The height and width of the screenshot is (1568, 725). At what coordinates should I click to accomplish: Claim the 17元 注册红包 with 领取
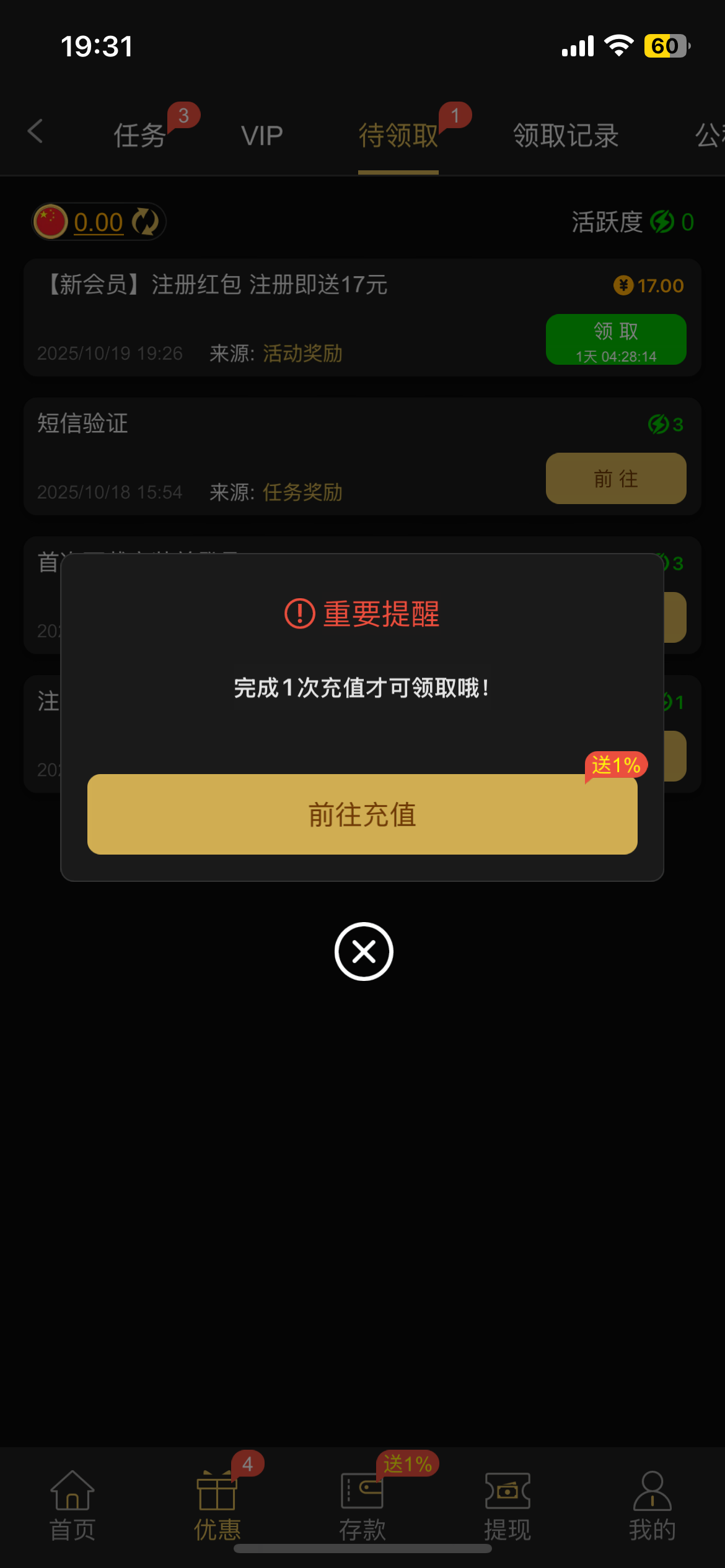[615, 339]
